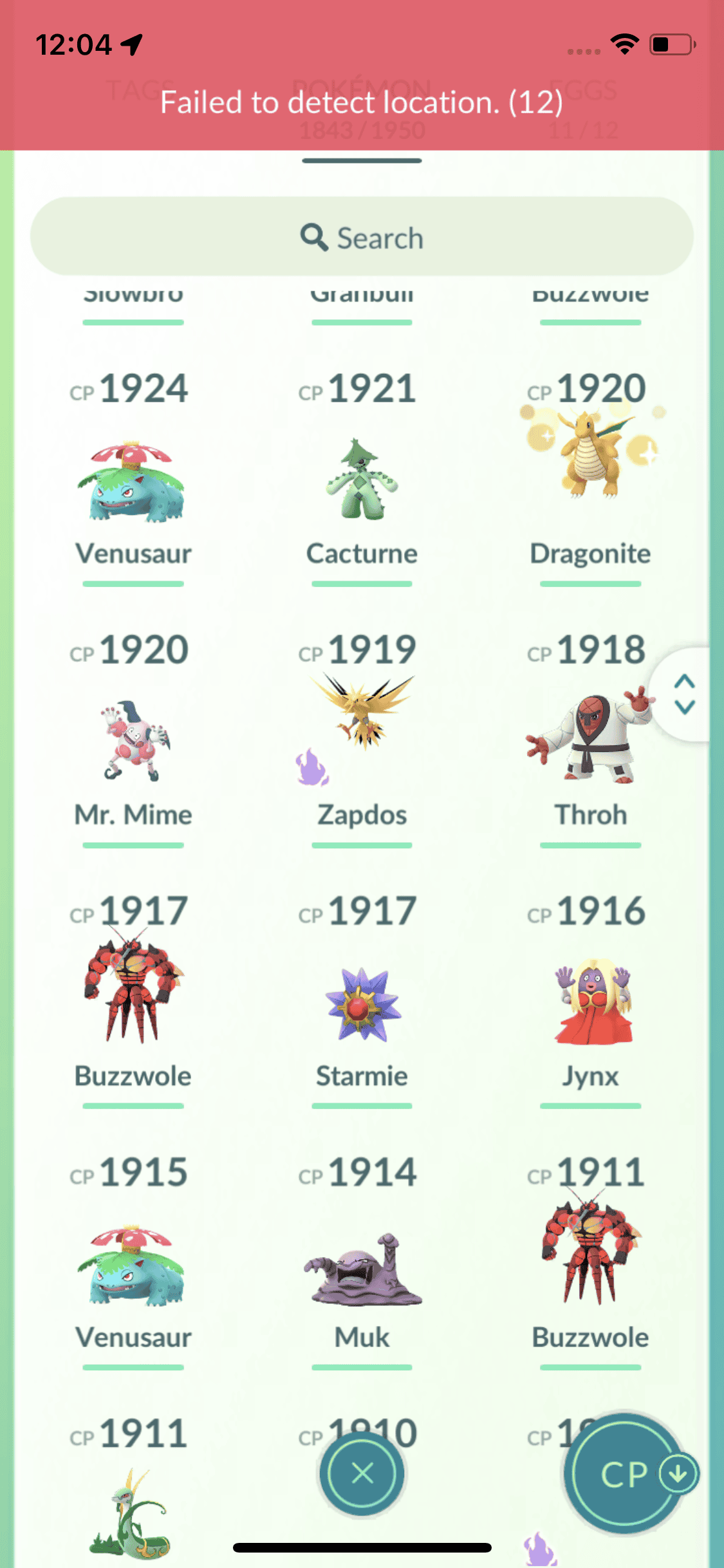Select Starmie with CP 1917
This screenshot has height=1568, width=724.
click(362, 1004)
